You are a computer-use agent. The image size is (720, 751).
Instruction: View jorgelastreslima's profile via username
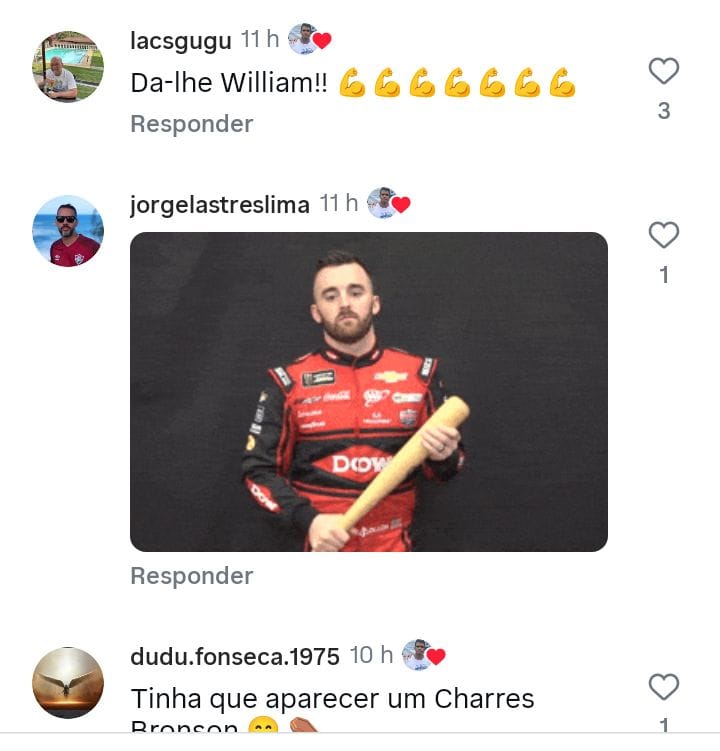[x=219, y=205]
